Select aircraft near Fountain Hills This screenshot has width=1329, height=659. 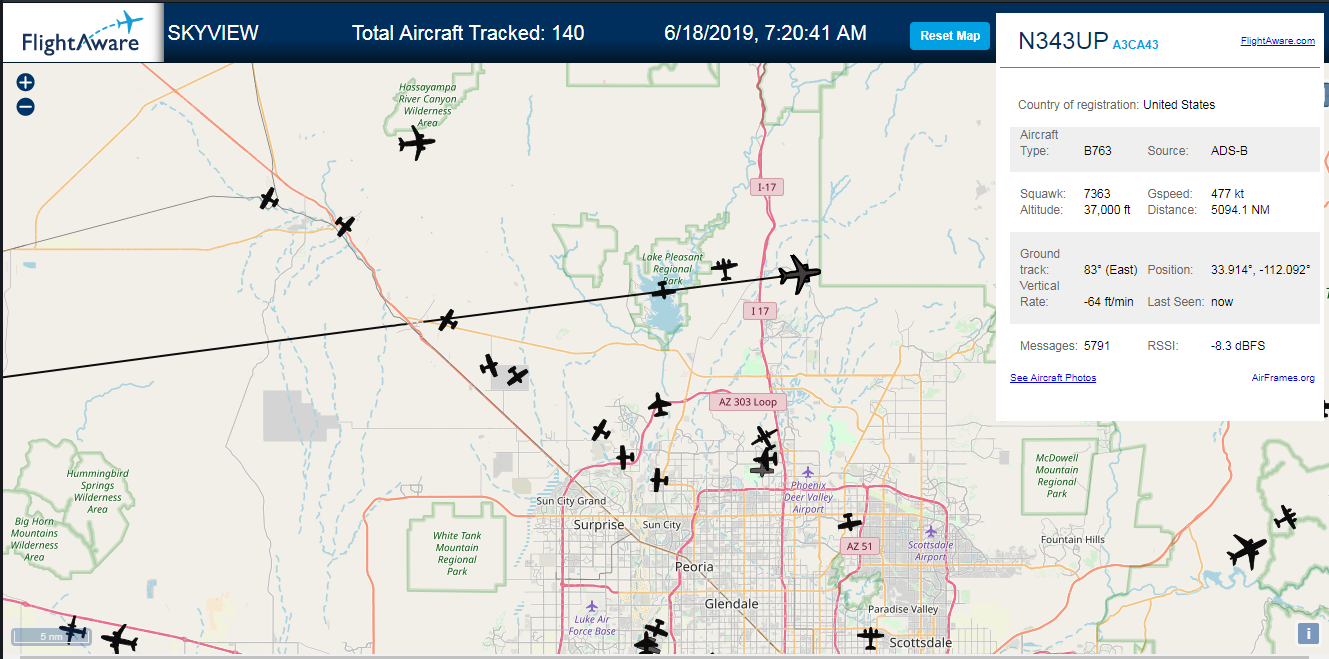pos(1247,551)
